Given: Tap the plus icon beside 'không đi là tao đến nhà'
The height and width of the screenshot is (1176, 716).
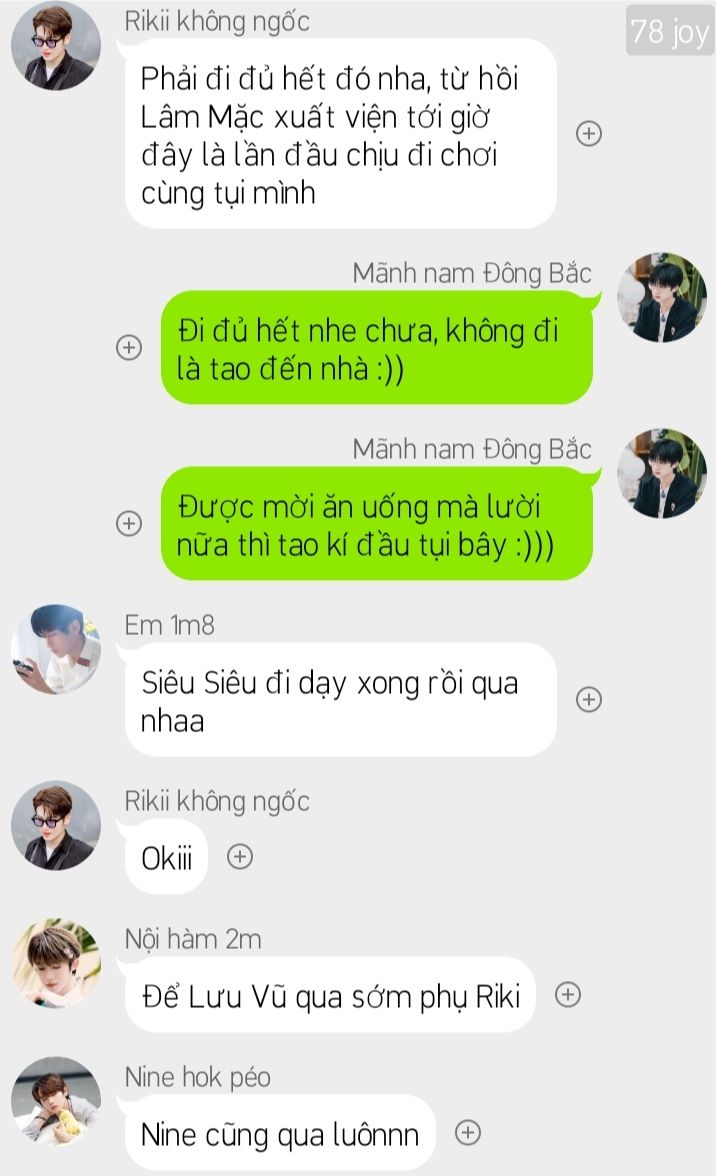Looking at the screenshot, I should click(128, 347).
